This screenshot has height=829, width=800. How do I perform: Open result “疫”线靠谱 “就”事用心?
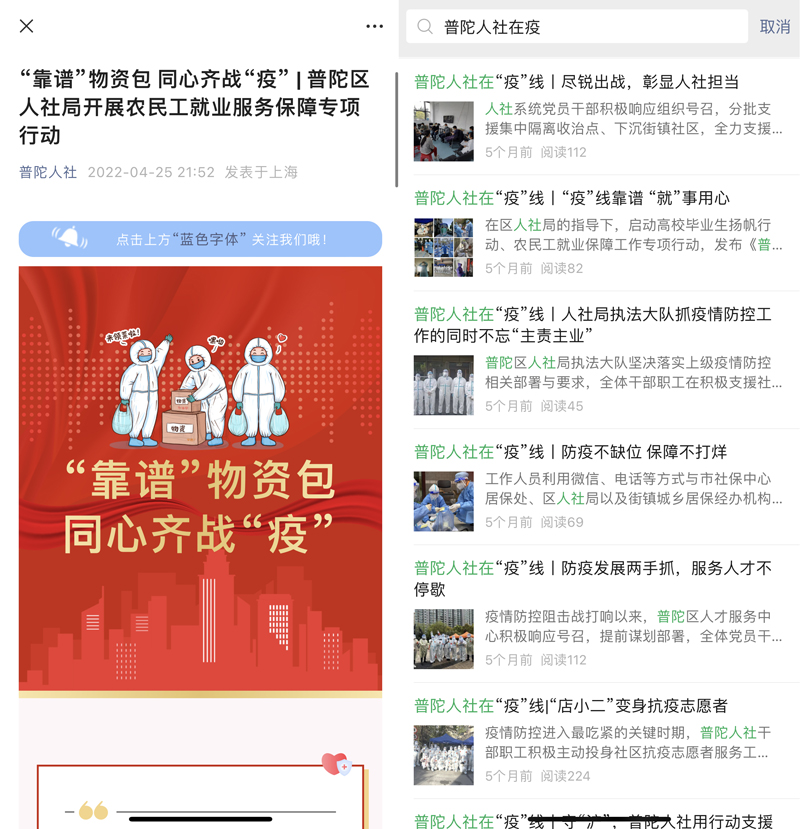pyautogui.click(x=572, y=198)
